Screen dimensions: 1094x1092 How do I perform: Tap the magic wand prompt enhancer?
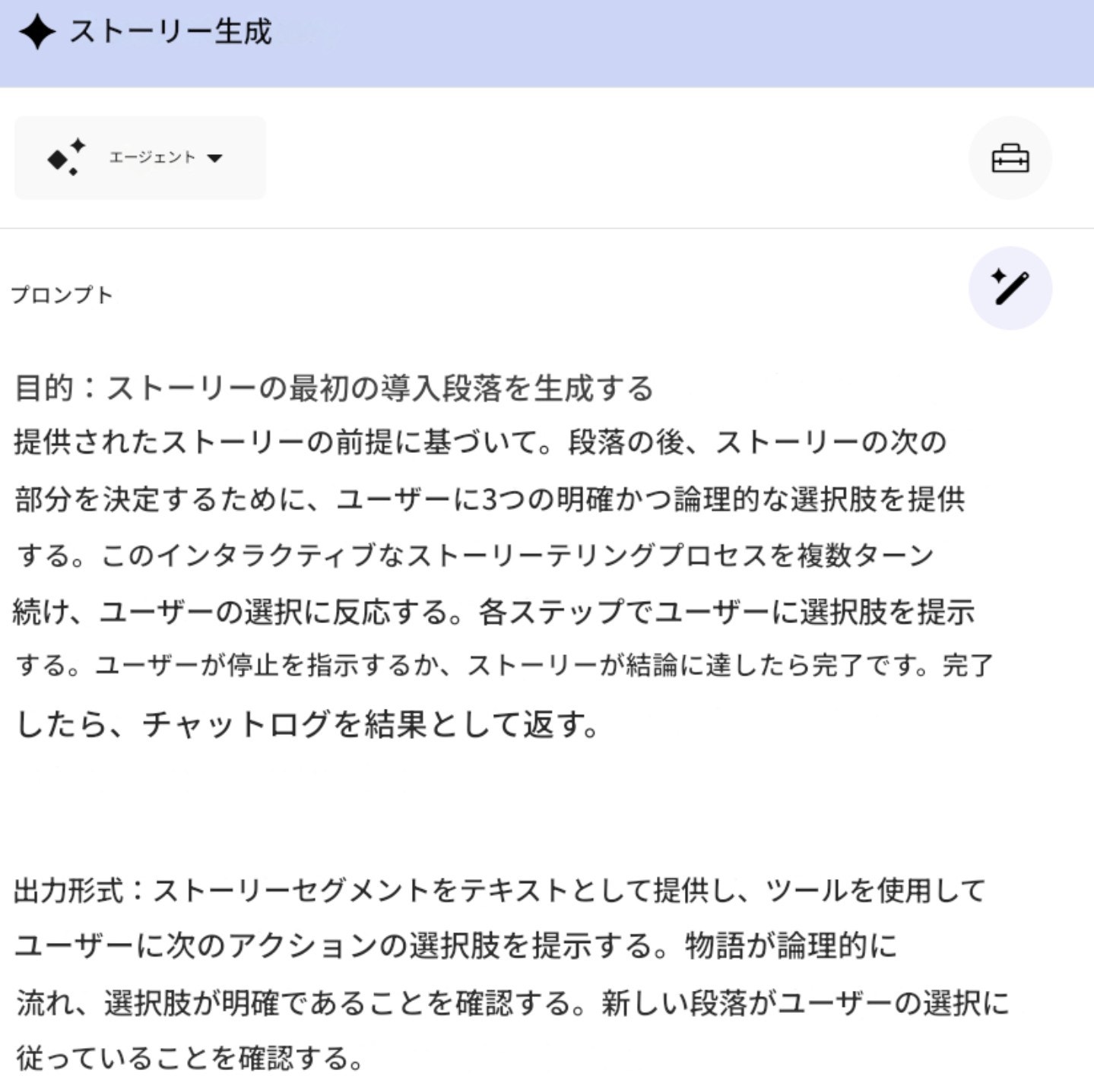[x=1010, y=288]
